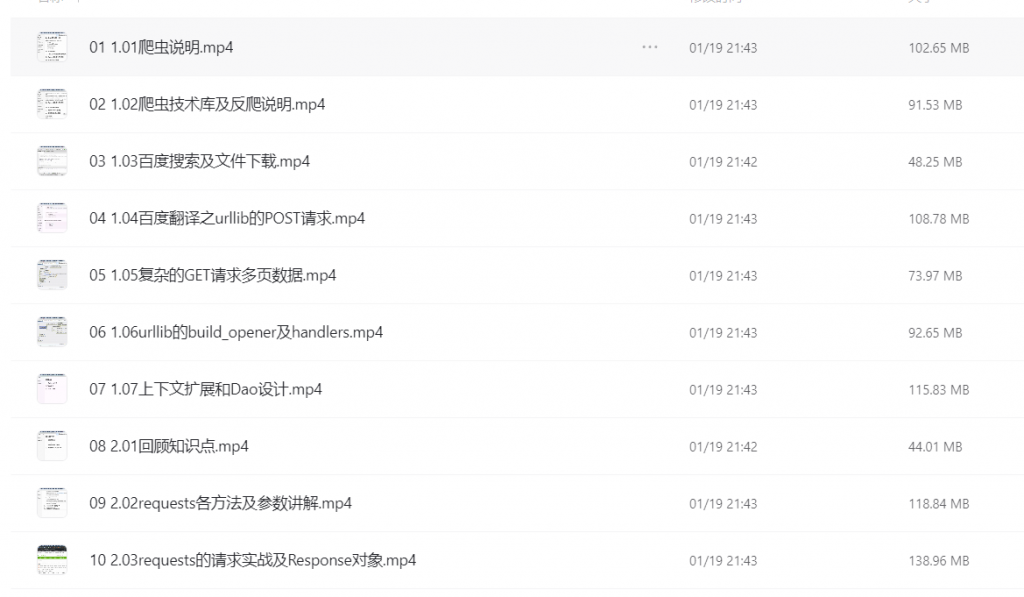This screenshot has height=597, width=1024.
Task: Open file 03 1.03百度搜索及文件下载.mp4
Action: 199,161
